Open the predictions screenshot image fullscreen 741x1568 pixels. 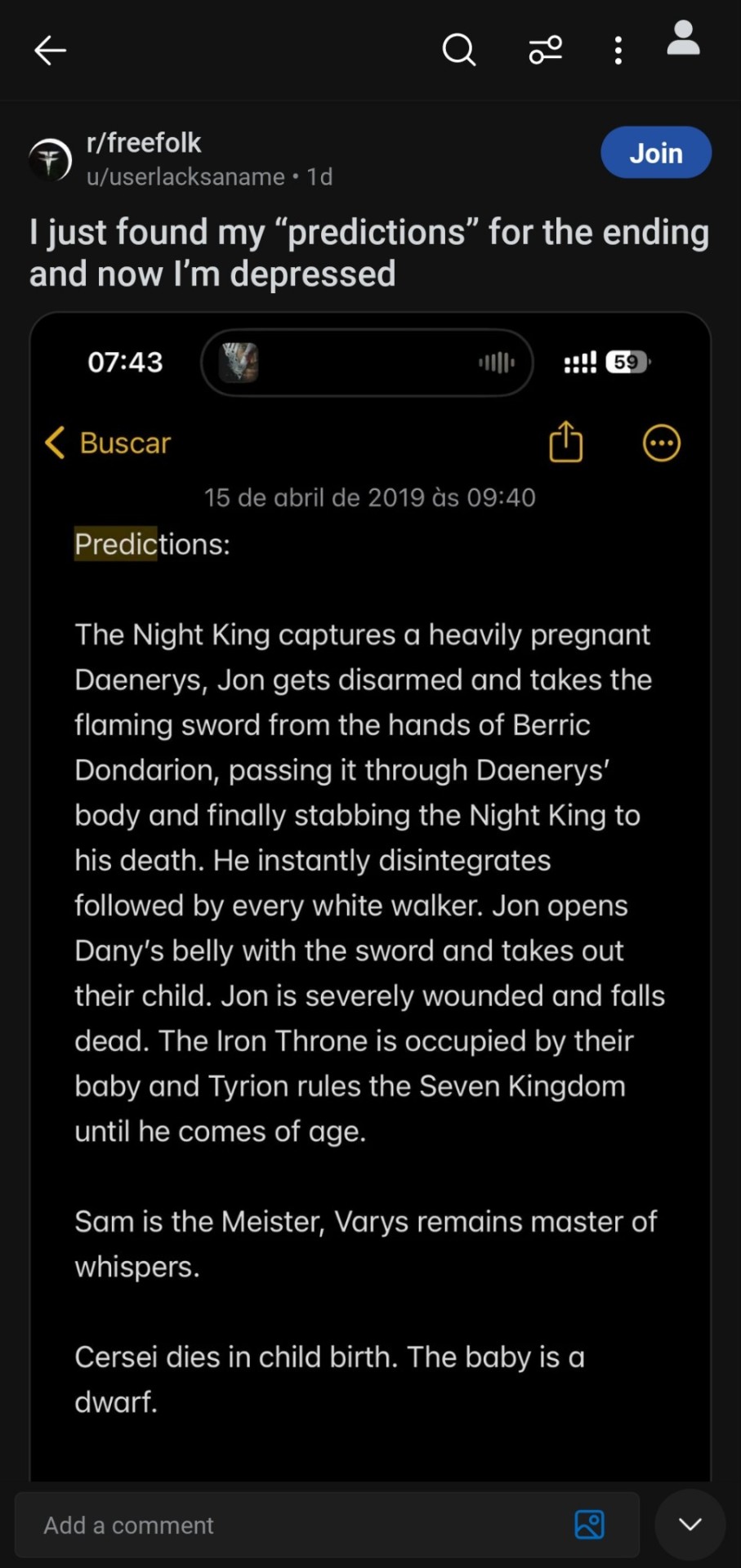click(370, 898)
